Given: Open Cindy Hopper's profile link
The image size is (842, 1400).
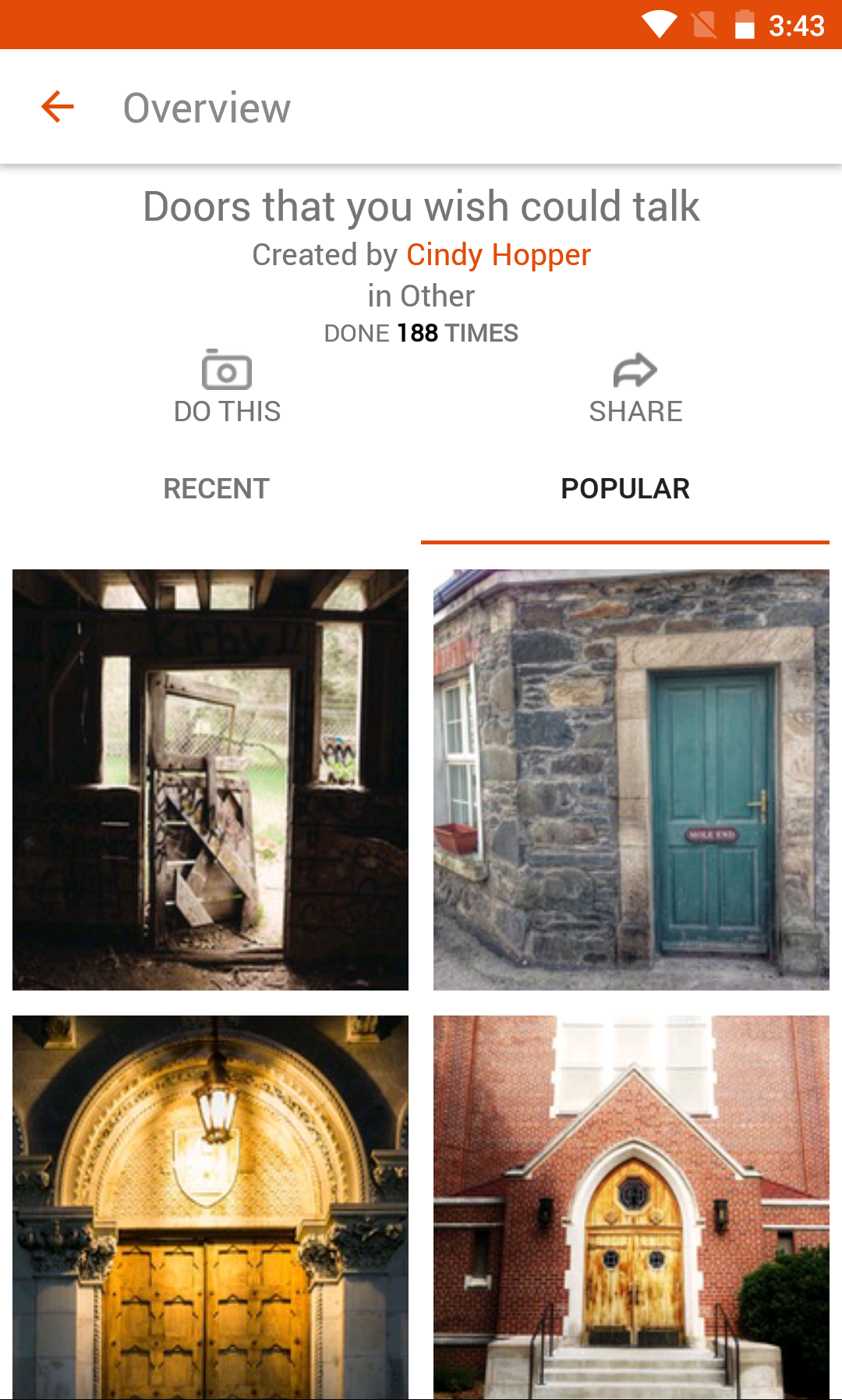Looking at the screenshot, I should point(497,254).
